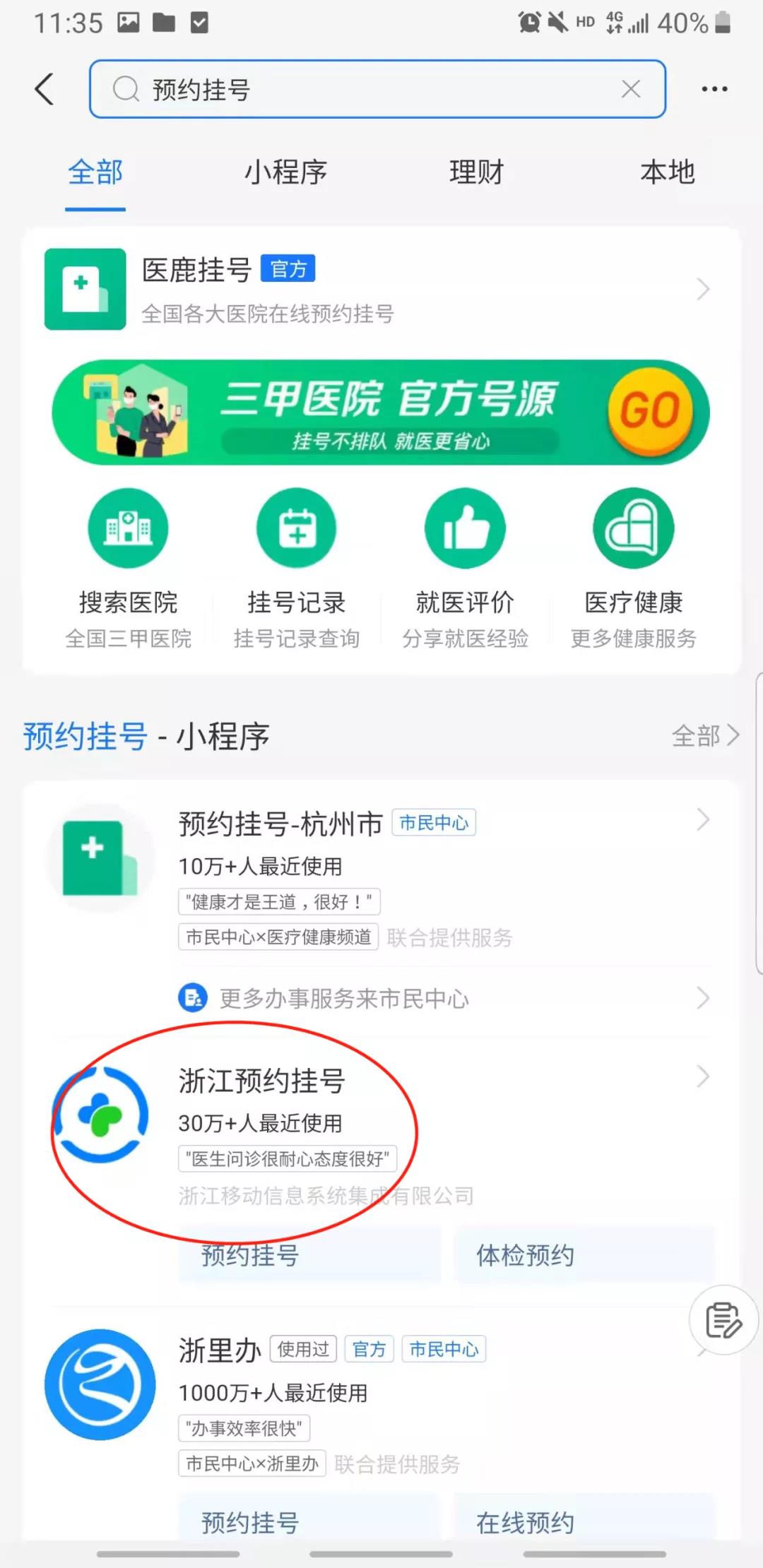Open the 三甲医院 官方号源 GO banner

point(381,412)
